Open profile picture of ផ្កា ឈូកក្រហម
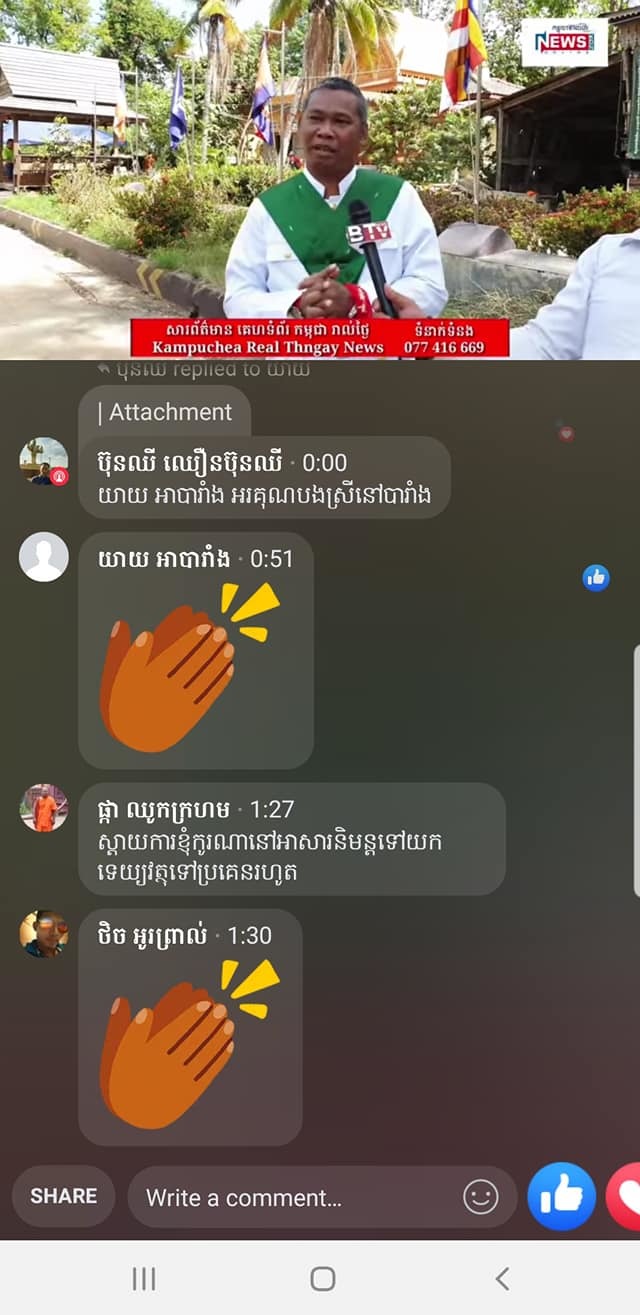Image resolution: width=640 pixels, height=1315 pixels. point(44,808)
